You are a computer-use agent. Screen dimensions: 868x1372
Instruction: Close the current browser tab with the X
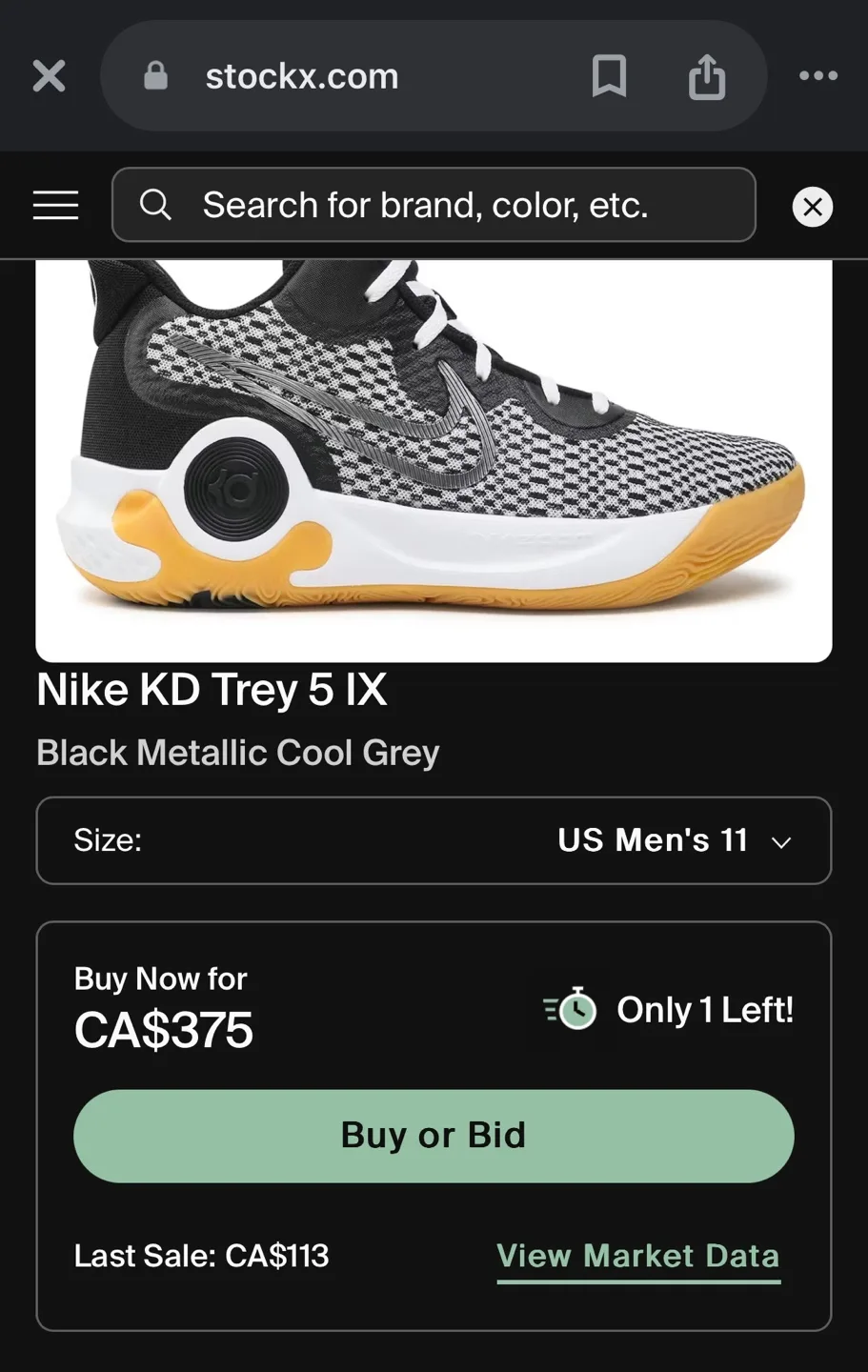click(49, 76)
